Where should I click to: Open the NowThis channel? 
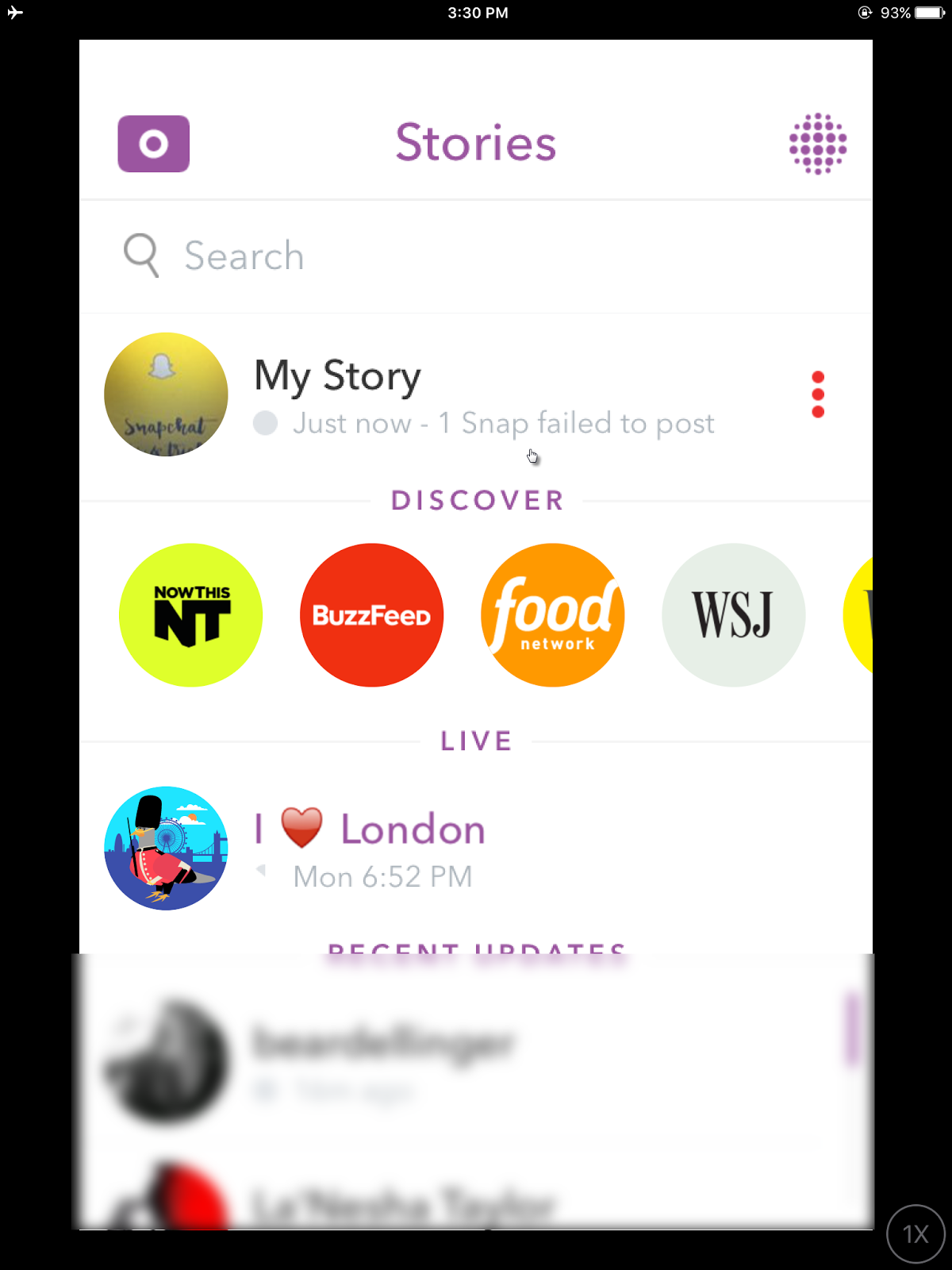[x=190, y=615]
